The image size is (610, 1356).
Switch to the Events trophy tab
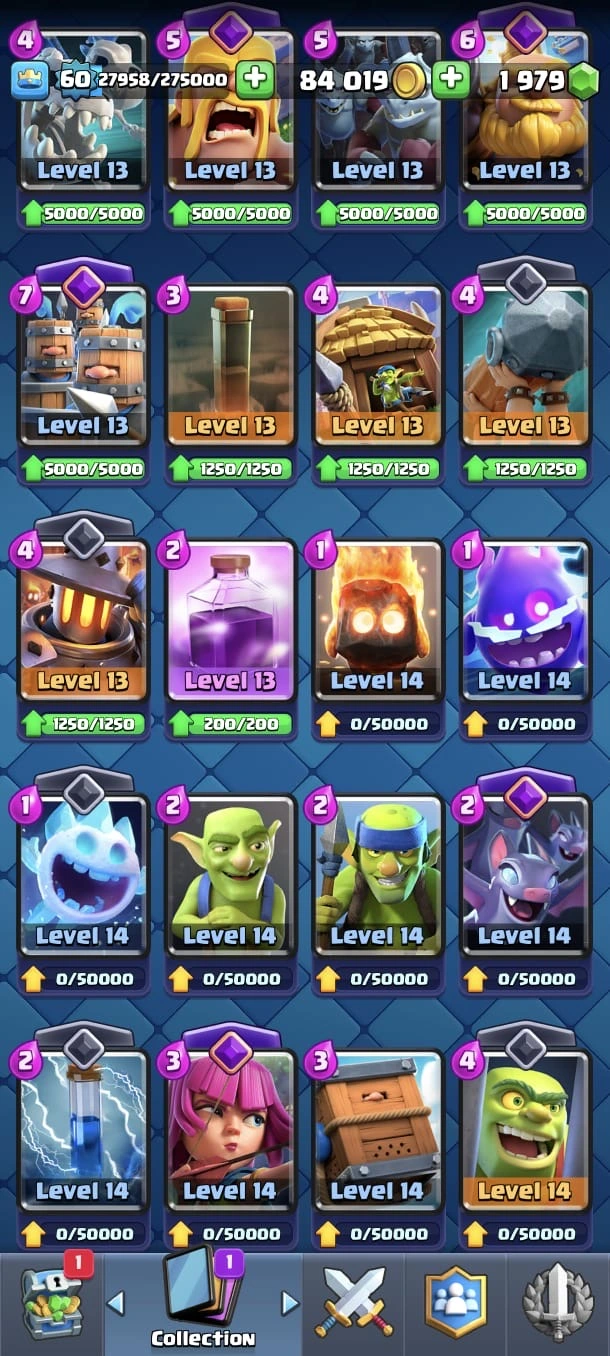558,1302
